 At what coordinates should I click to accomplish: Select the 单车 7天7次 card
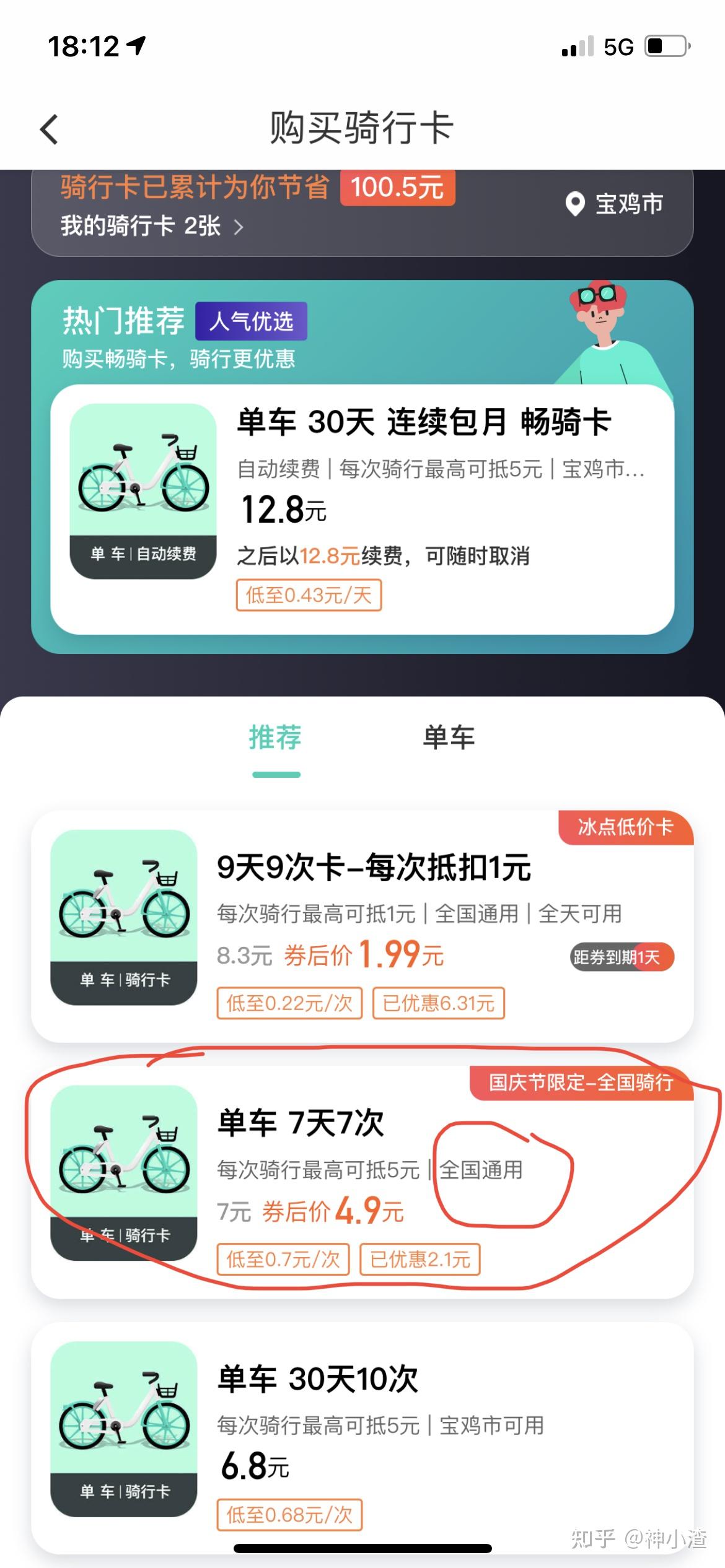(x=362, y=1182)
